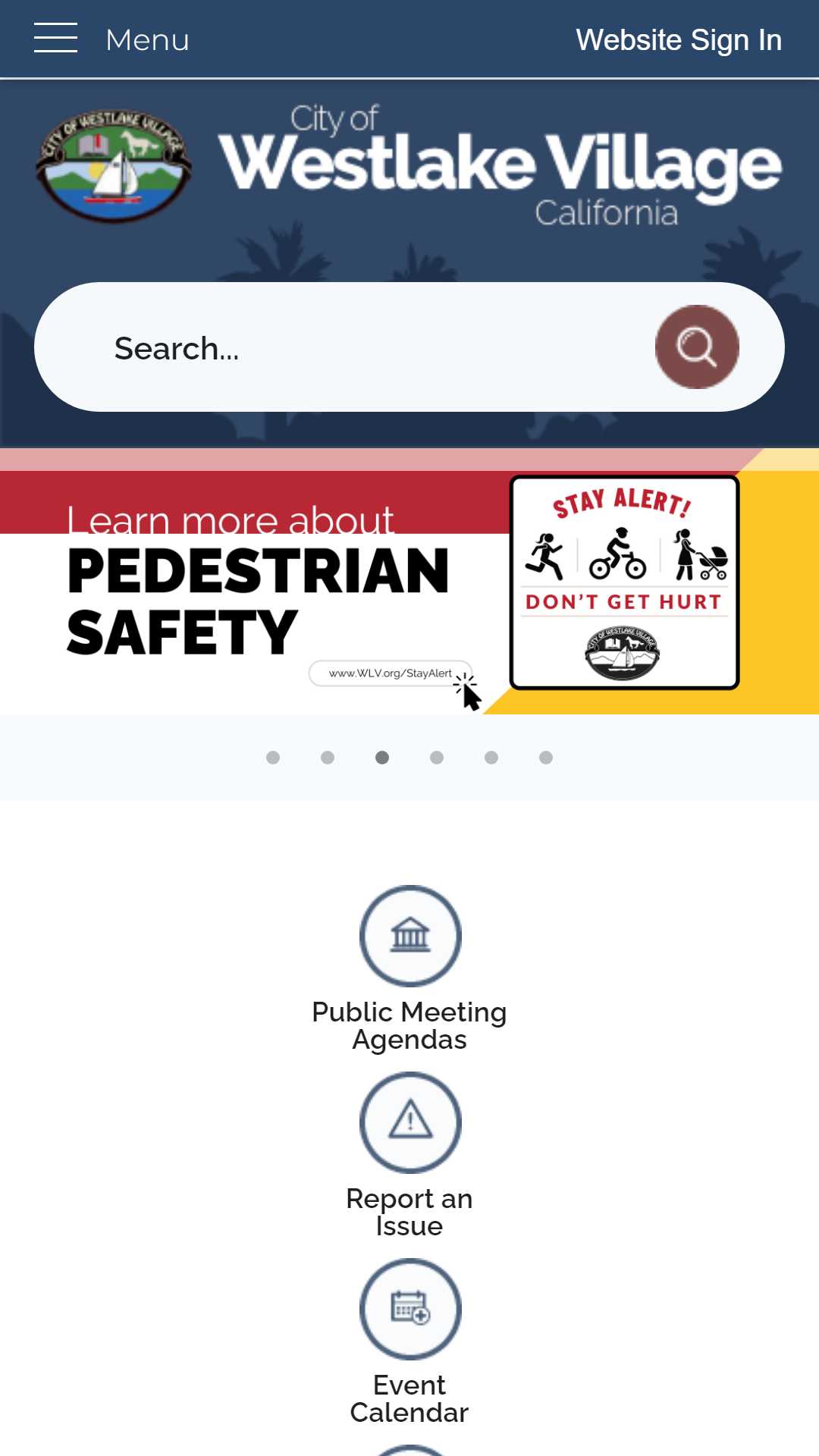
Task: Tap the magnifier search button
Action: pos(697,347)
